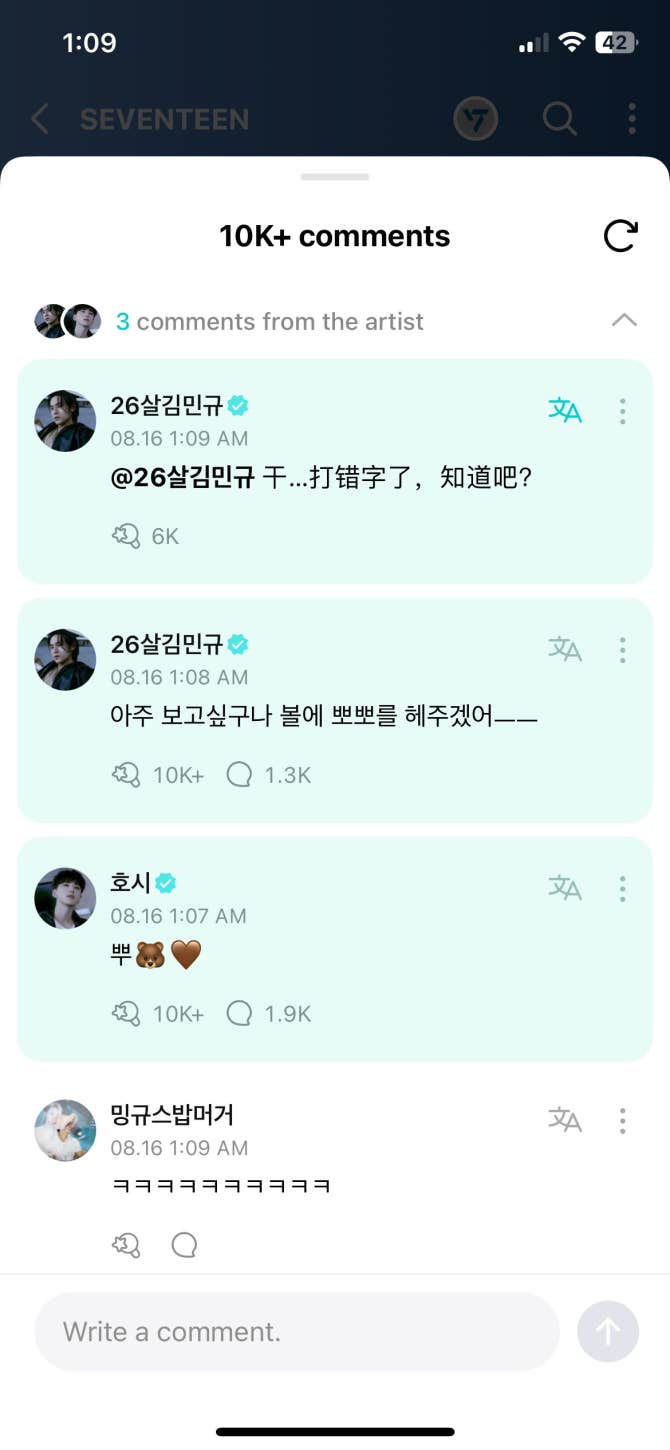Collapse the artist comments section
The width and height of the screenshot is (670, 1450).
pos(624,321)
